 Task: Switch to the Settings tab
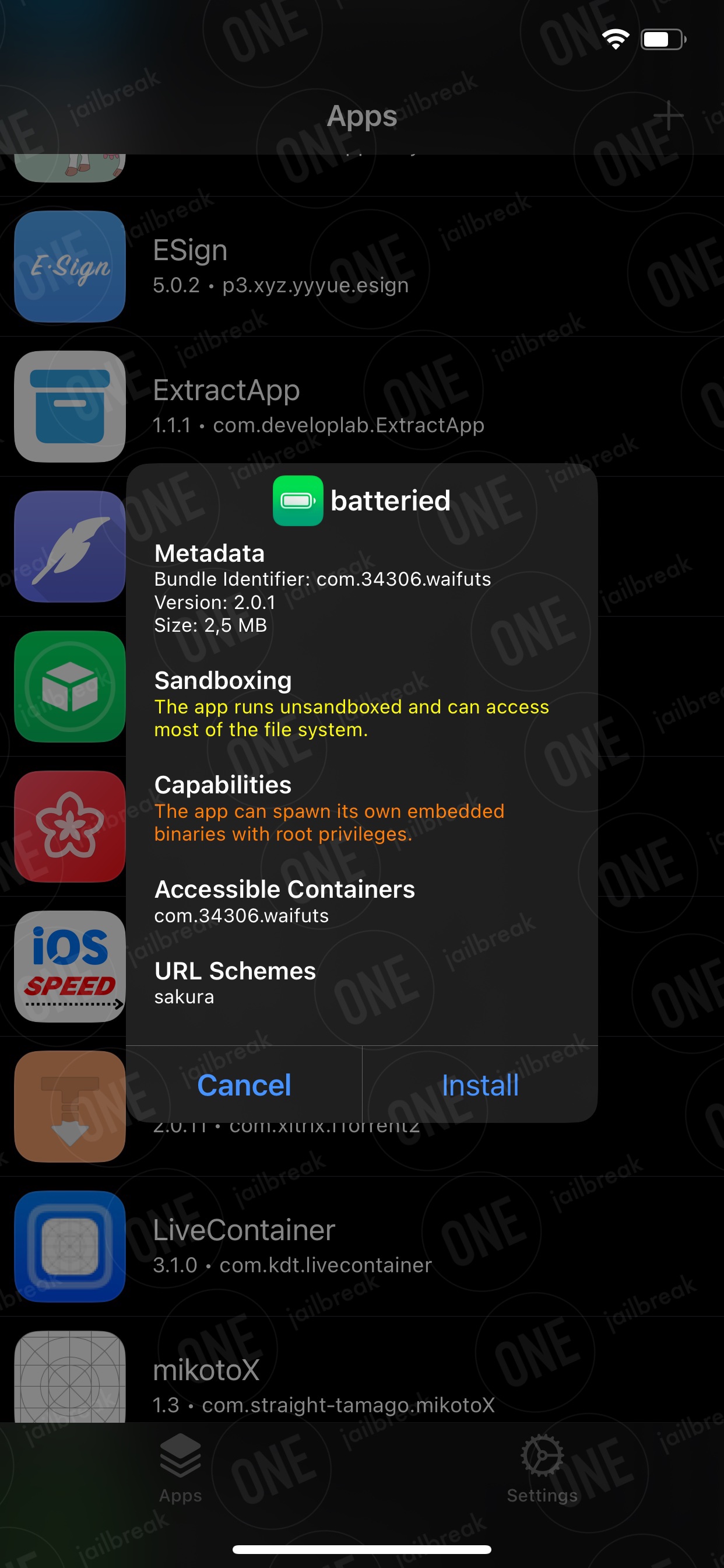[x=542, y=1469]
